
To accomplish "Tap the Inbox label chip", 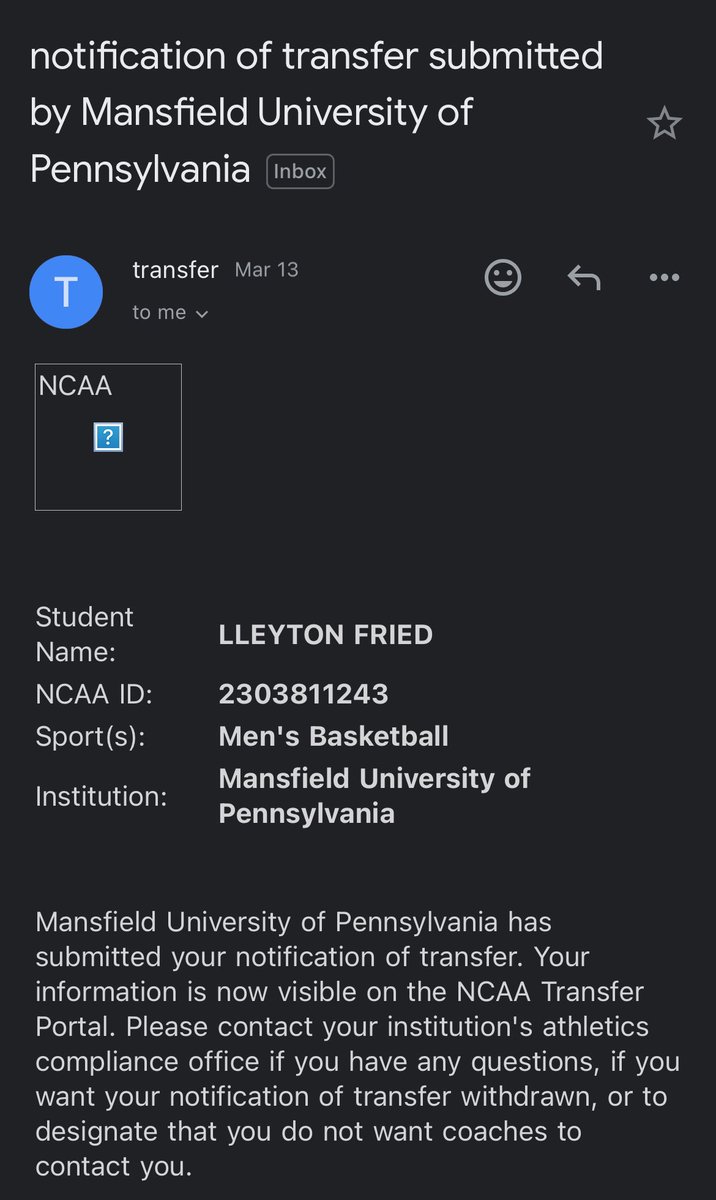I will coord(300,172).
